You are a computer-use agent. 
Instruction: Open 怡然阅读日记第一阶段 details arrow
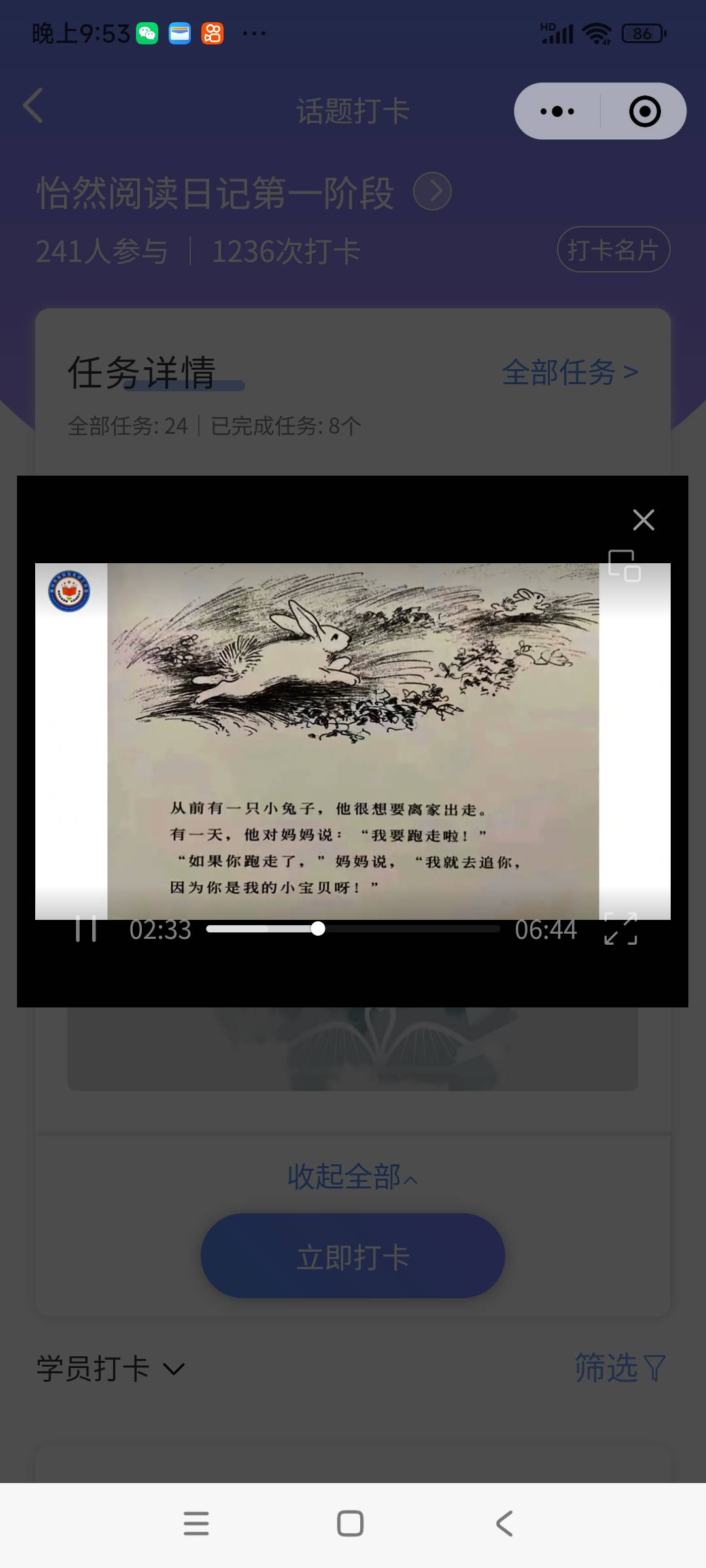[432, 191]
